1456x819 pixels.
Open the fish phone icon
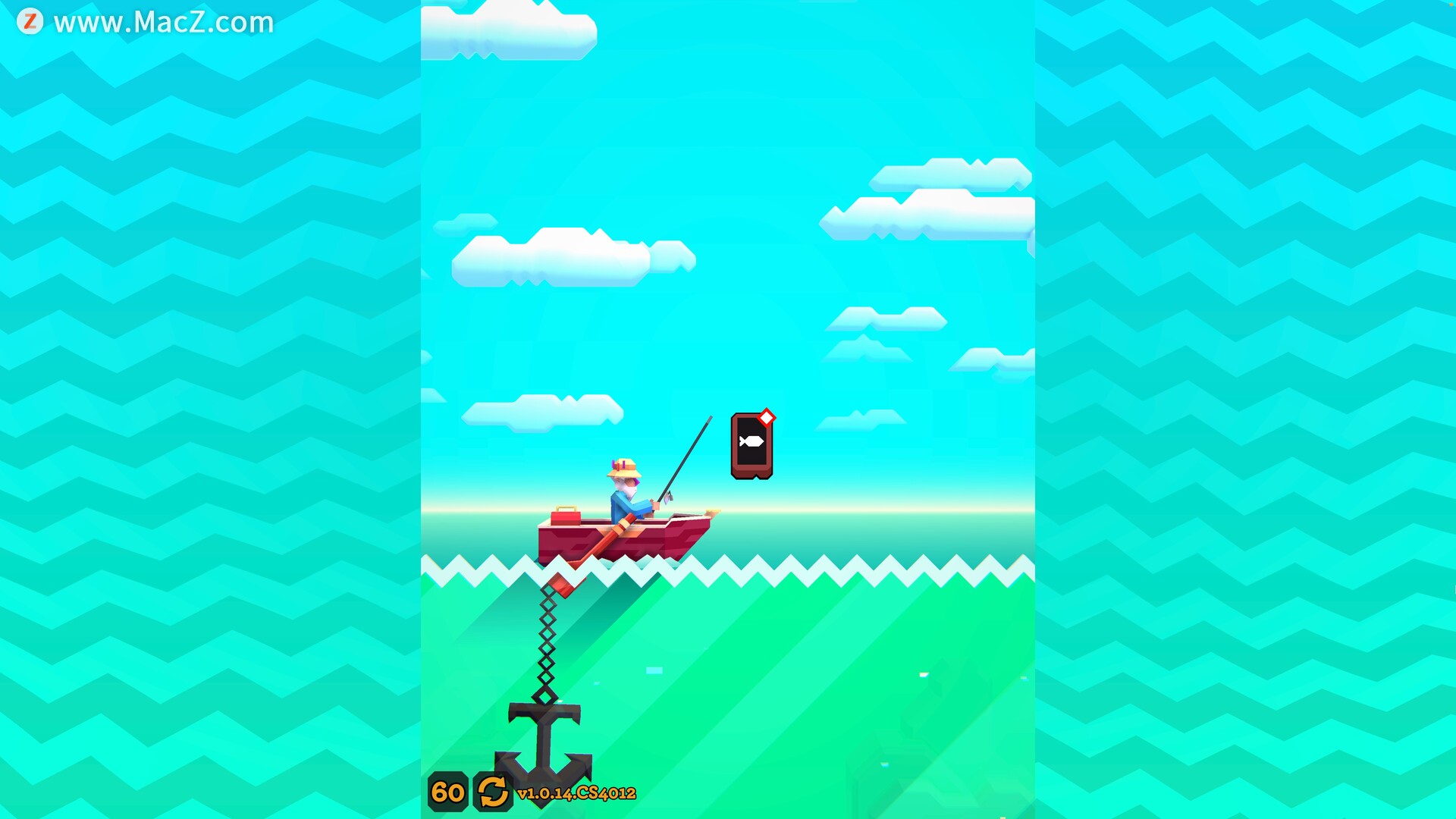(x=751, y=445)
